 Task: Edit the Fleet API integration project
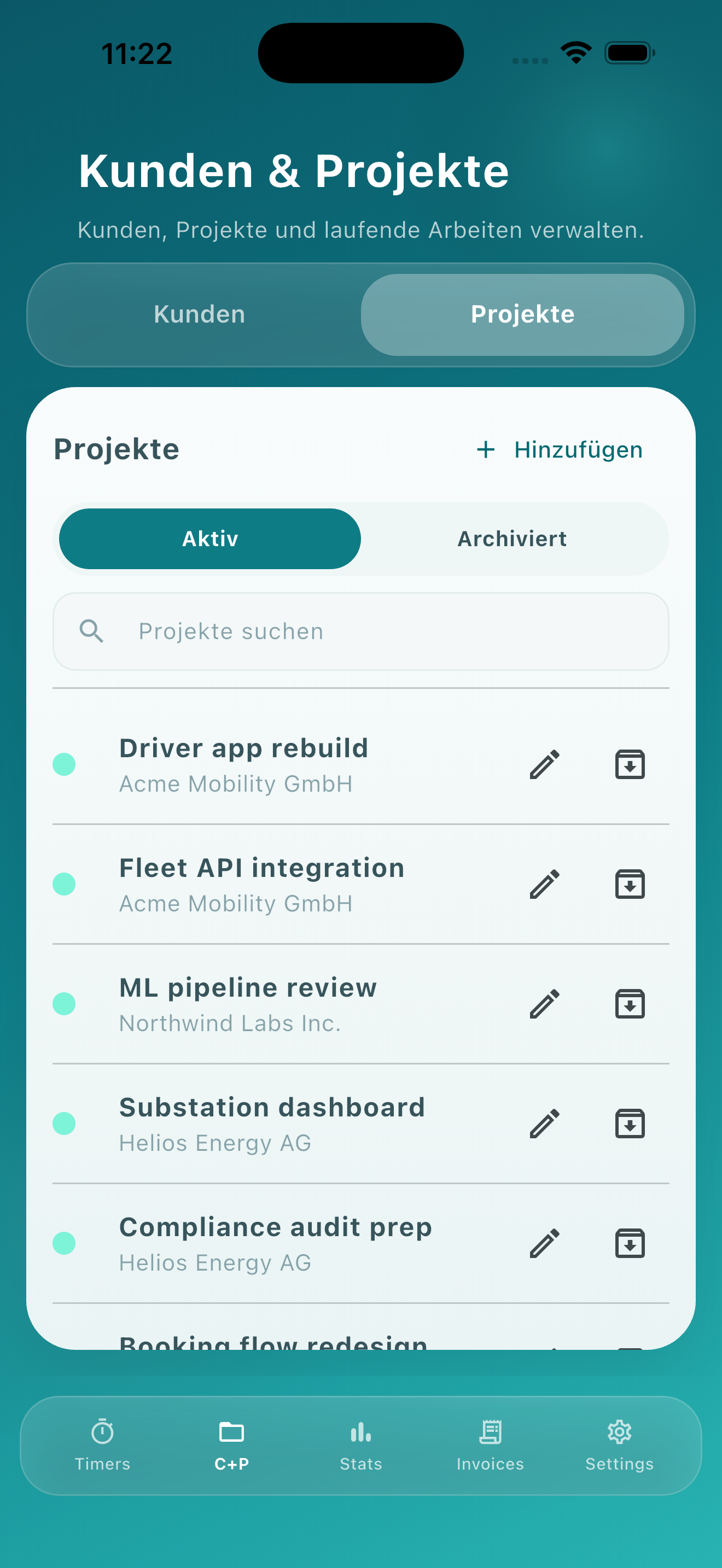[x=545, y=884]
